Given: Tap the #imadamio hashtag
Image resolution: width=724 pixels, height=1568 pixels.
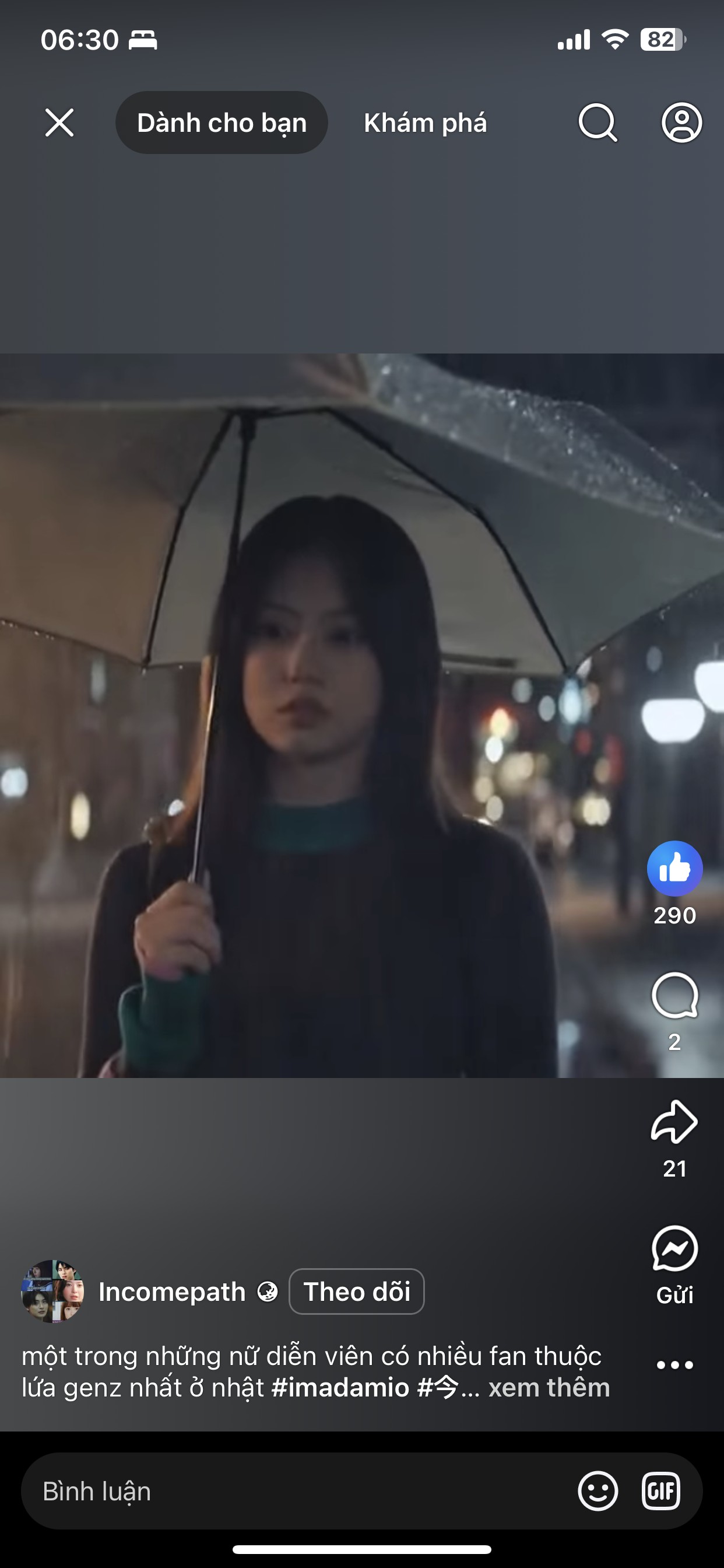Looking at the screenshot, I should tap(340, 1388).
